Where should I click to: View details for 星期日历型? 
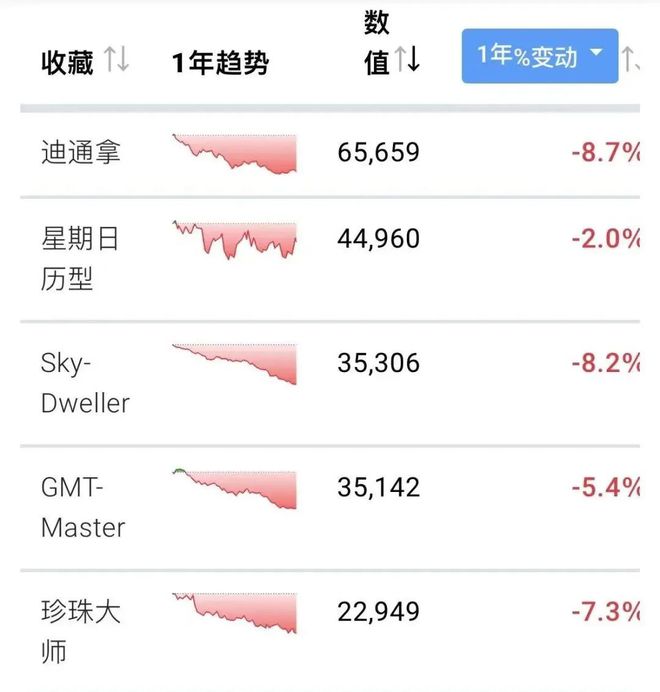80,258
